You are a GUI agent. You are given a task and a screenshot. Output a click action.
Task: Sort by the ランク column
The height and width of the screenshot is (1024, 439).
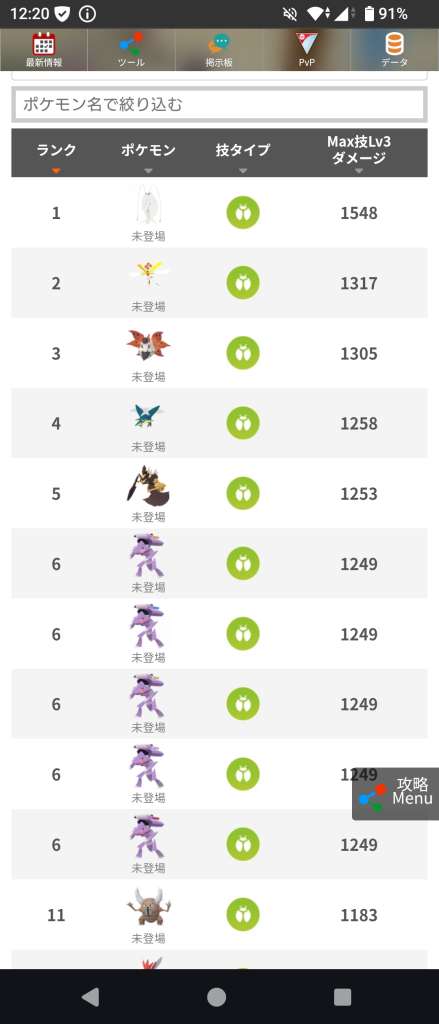[56, 154]
